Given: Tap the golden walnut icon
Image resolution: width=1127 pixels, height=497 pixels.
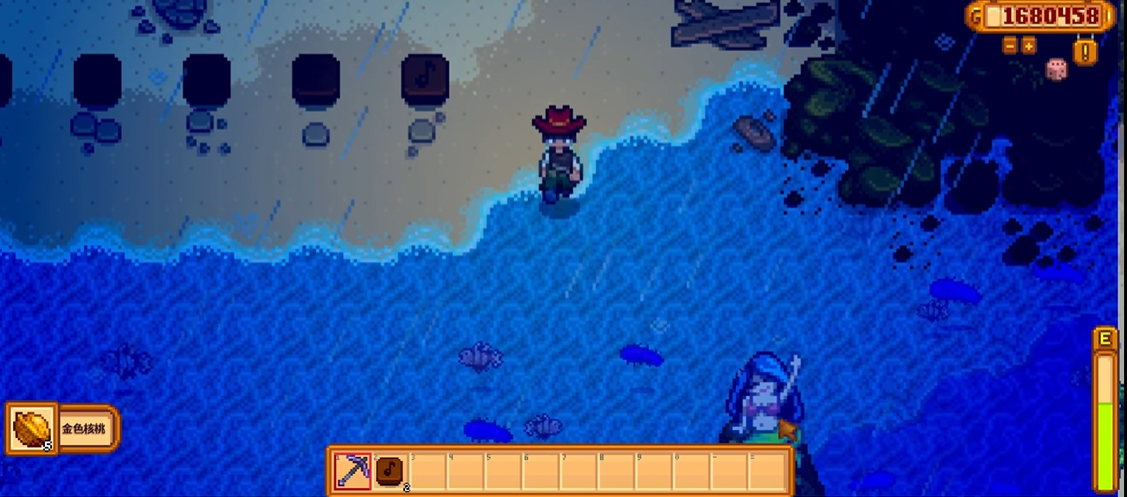Looking at the screenshot, I should point(31,429).
